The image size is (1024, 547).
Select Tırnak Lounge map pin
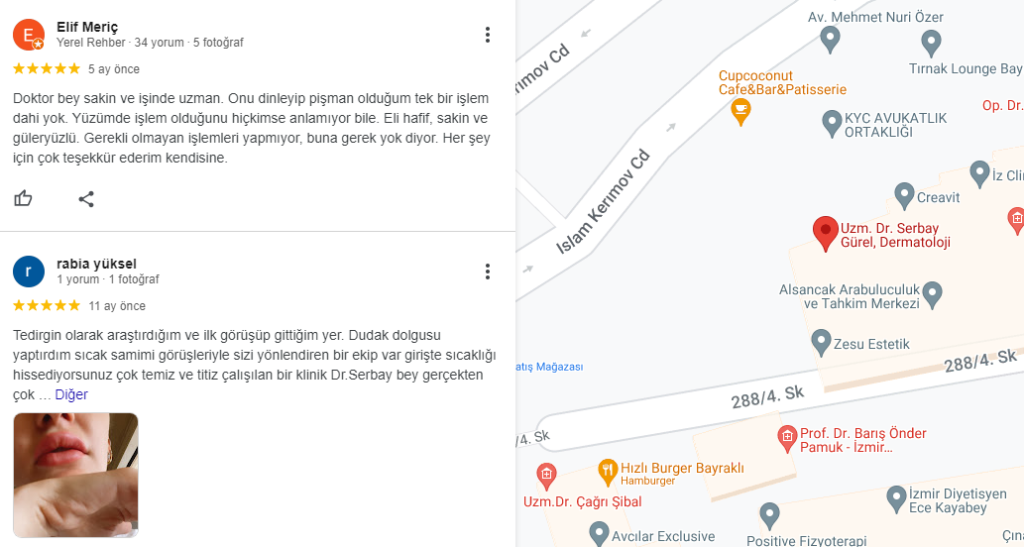click(x=931, y=43)
